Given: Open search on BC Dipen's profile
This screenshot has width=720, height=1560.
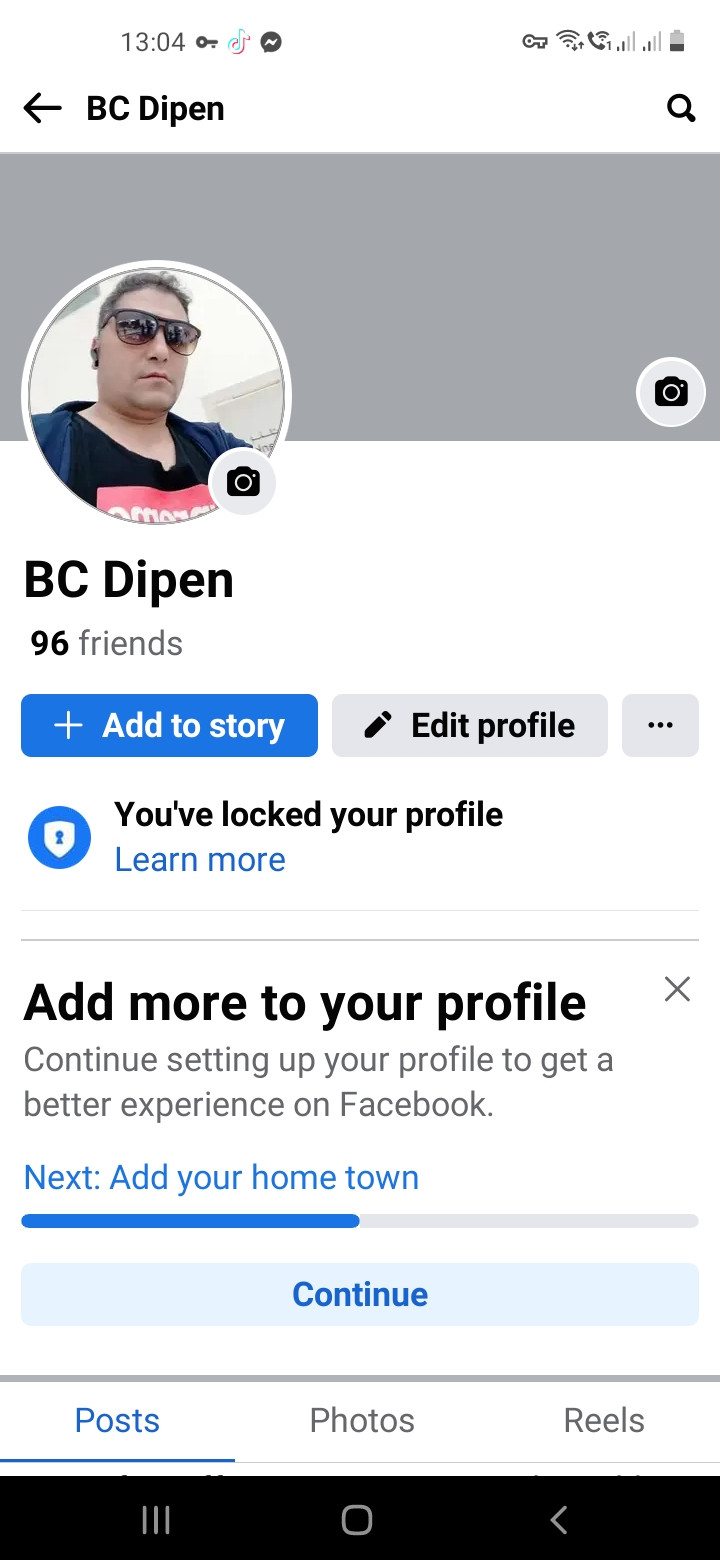Looking at the screenshot, I should pos(681,108).
